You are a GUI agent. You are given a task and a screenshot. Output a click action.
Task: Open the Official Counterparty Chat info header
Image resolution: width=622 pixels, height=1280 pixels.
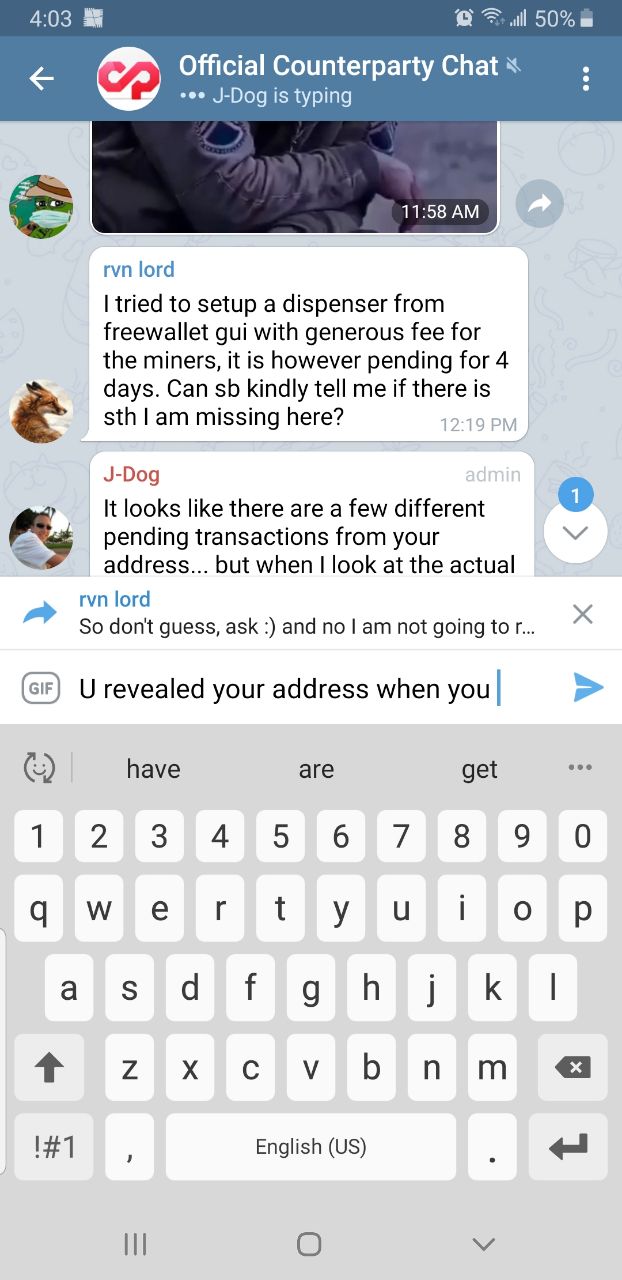310,79
